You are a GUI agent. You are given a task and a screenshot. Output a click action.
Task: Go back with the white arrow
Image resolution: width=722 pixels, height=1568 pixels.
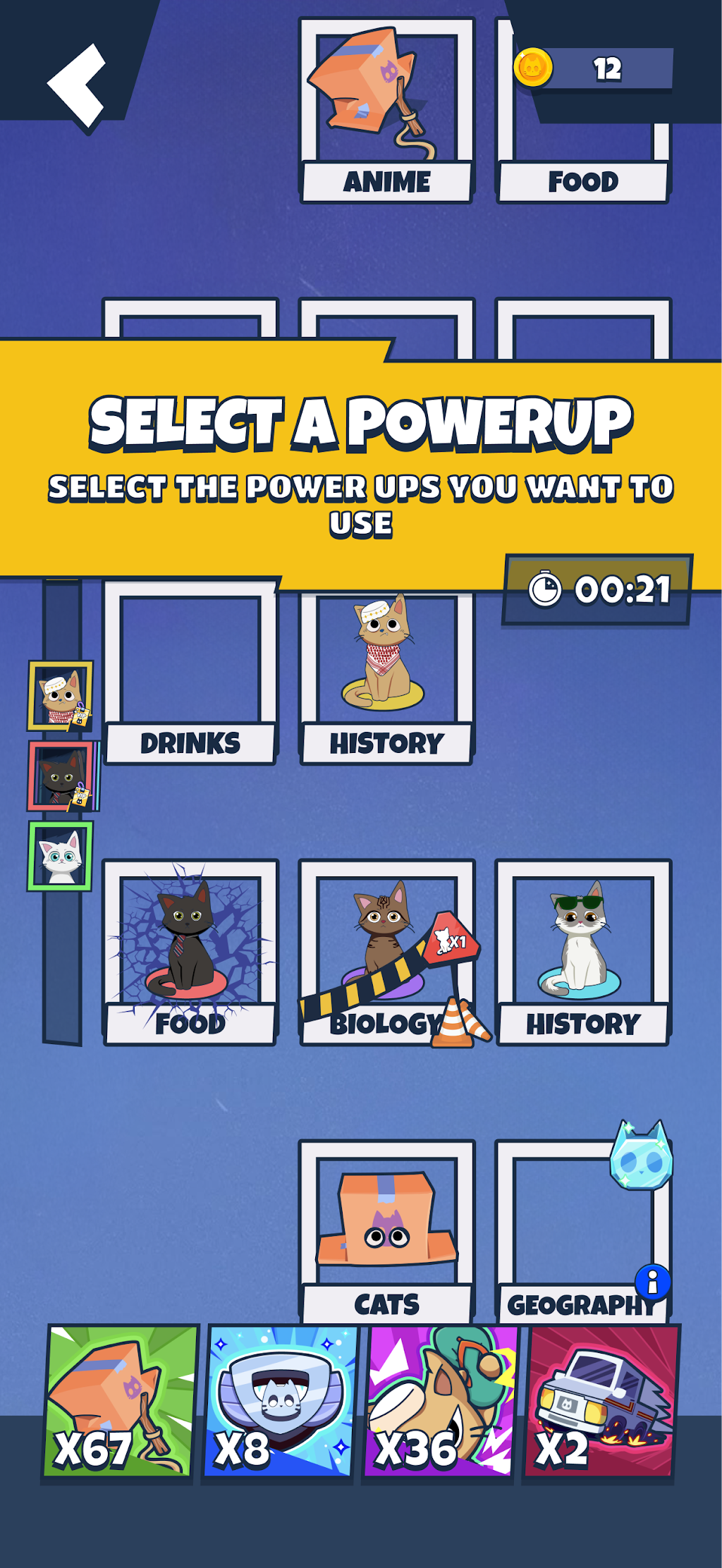76,86
